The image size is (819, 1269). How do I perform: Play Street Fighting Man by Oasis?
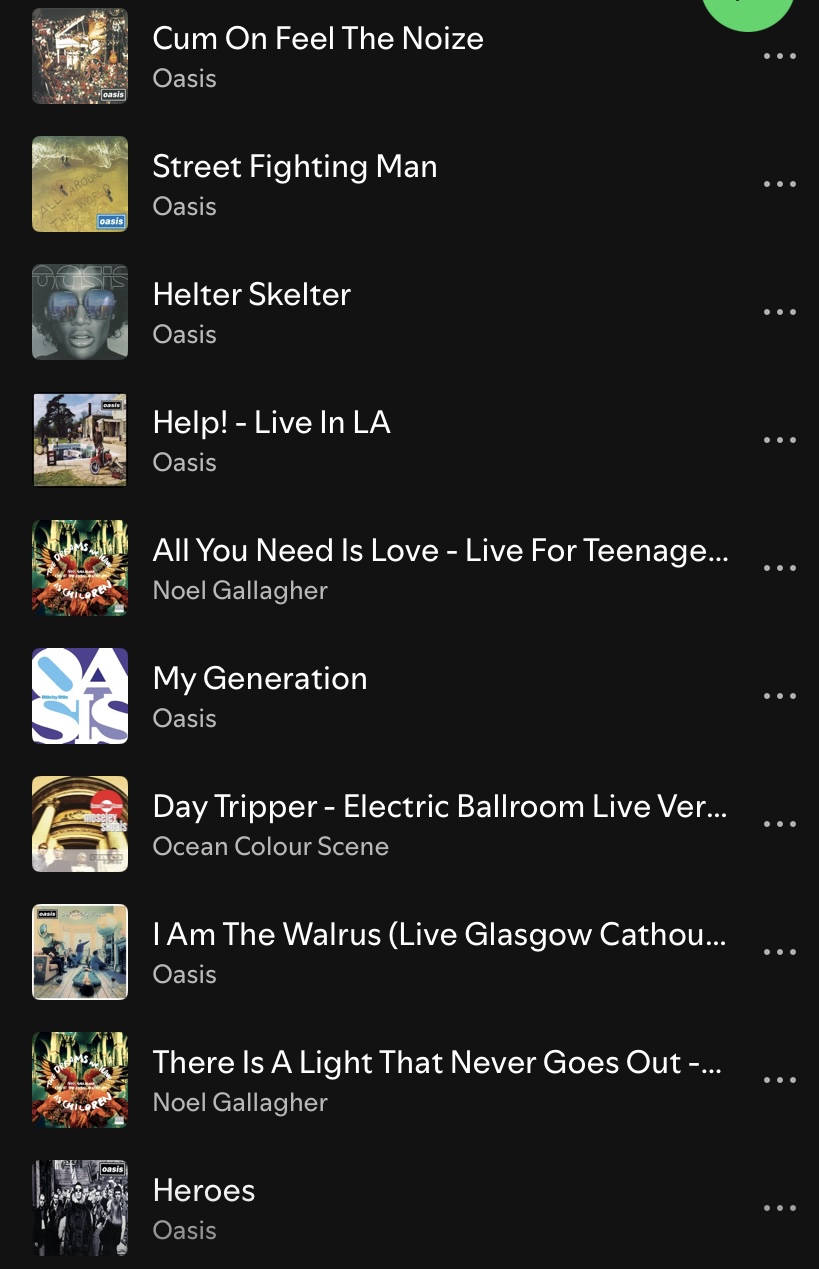click(x=294, y=167)
